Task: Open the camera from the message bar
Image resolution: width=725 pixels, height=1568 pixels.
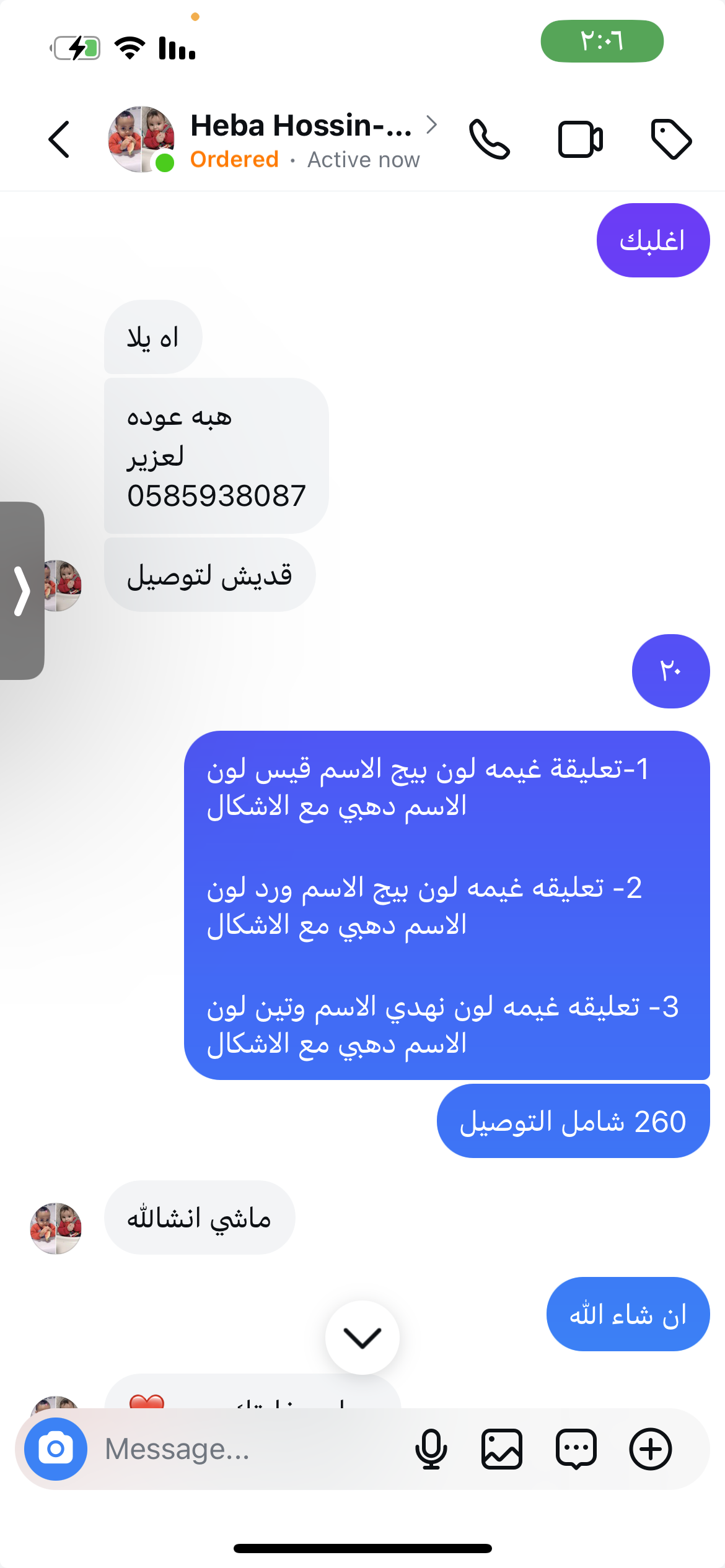Action: tap(56, 1449)
